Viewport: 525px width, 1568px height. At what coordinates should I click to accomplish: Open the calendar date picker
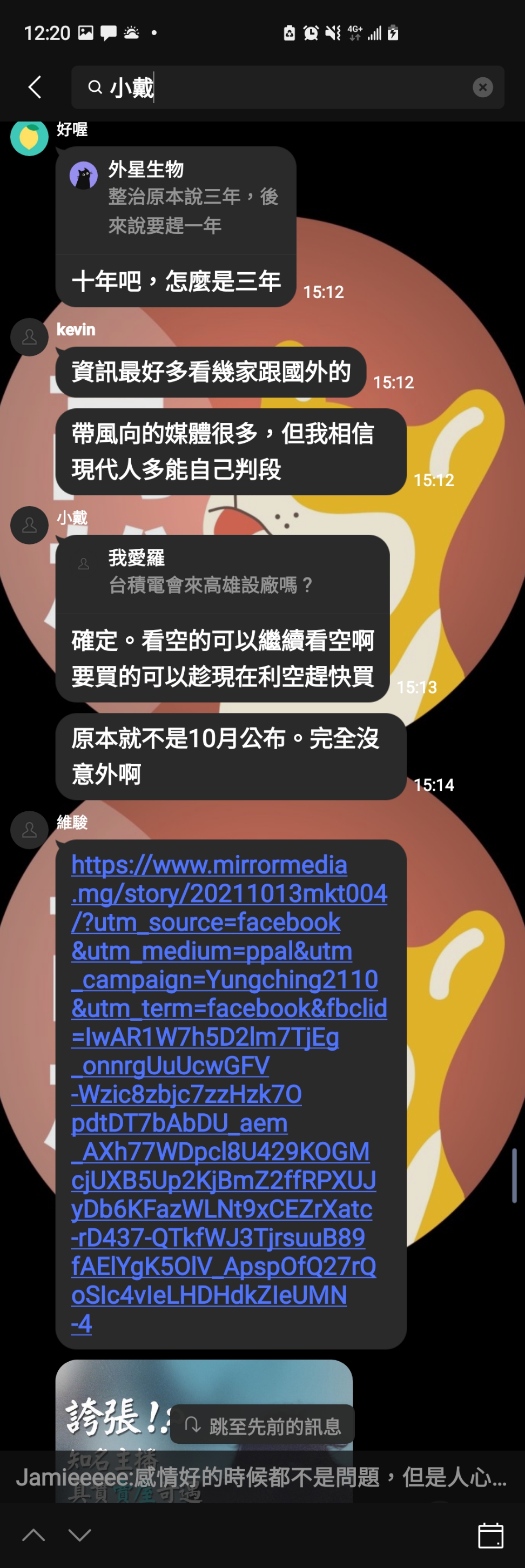tap(490, 1535)
